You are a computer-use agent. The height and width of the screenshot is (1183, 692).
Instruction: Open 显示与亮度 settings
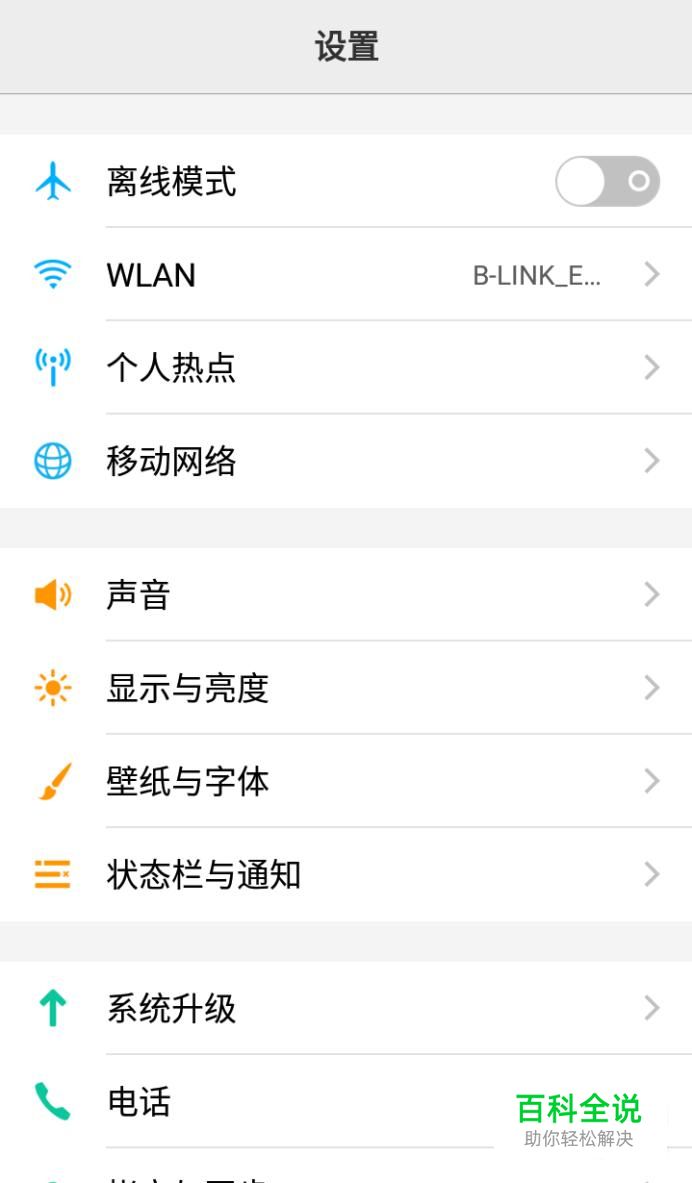(x=346, y=688)
